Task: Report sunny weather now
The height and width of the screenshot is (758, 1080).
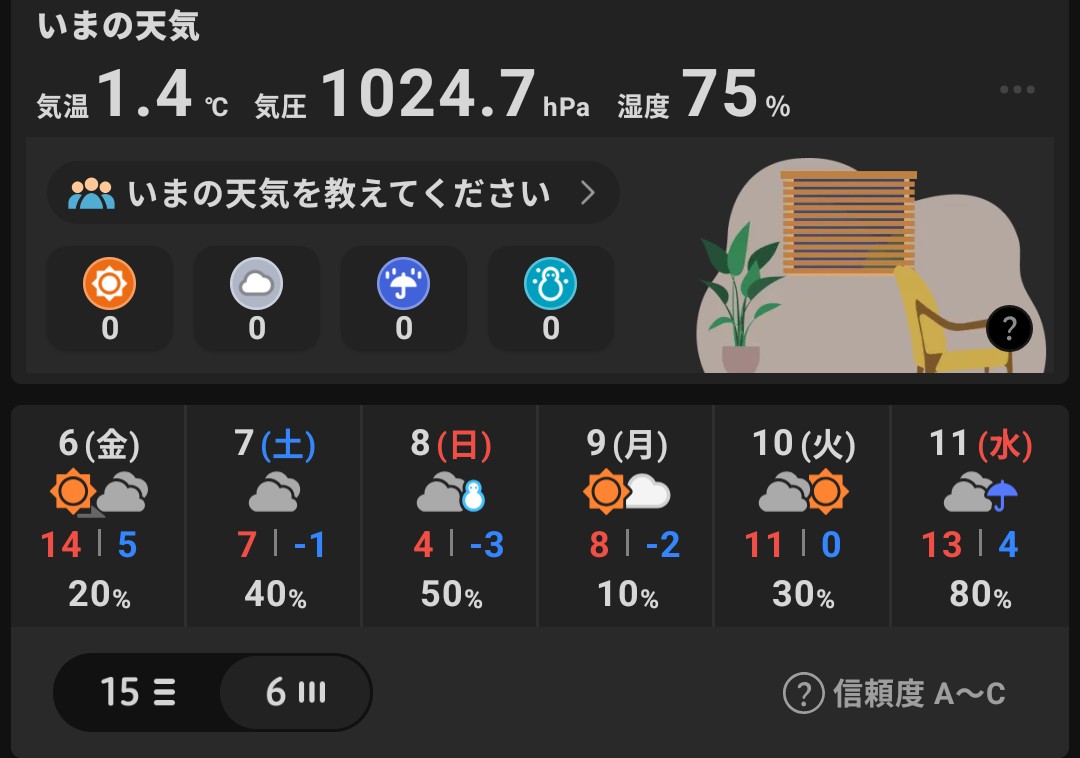Action: [110, 298]
